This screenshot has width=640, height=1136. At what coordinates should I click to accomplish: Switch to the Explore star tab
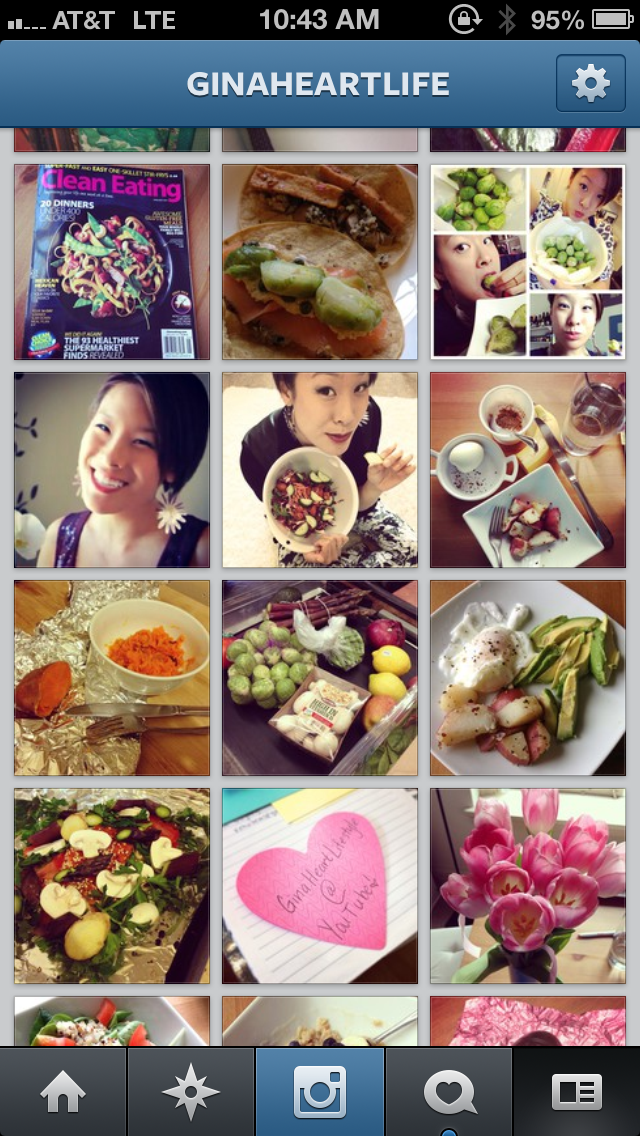[x=191, y=1092]
